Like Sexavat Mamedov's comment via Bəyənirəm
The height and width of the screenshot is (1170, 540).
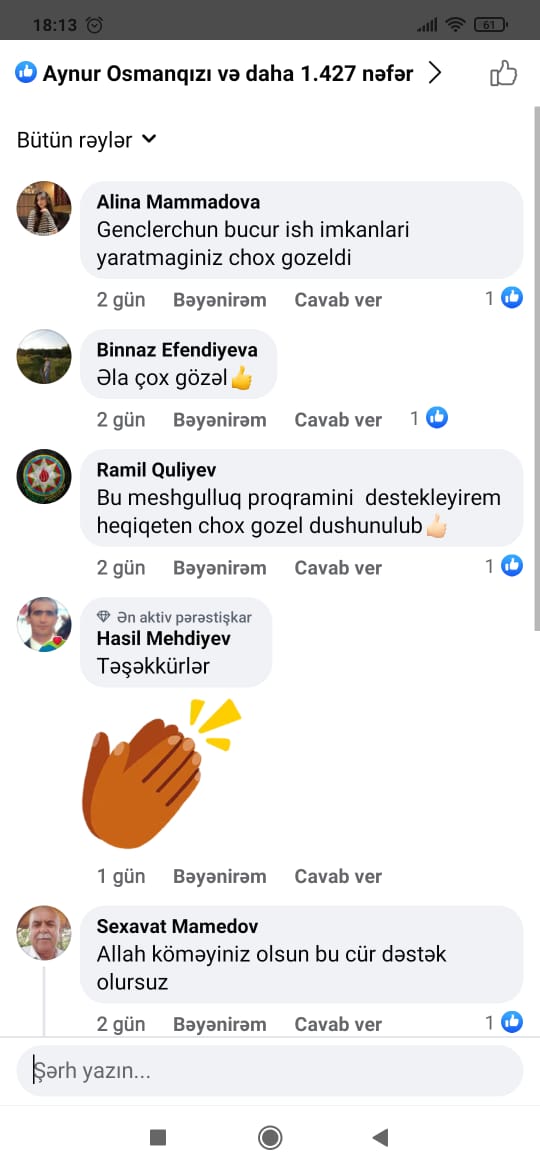pos(220,1024)
